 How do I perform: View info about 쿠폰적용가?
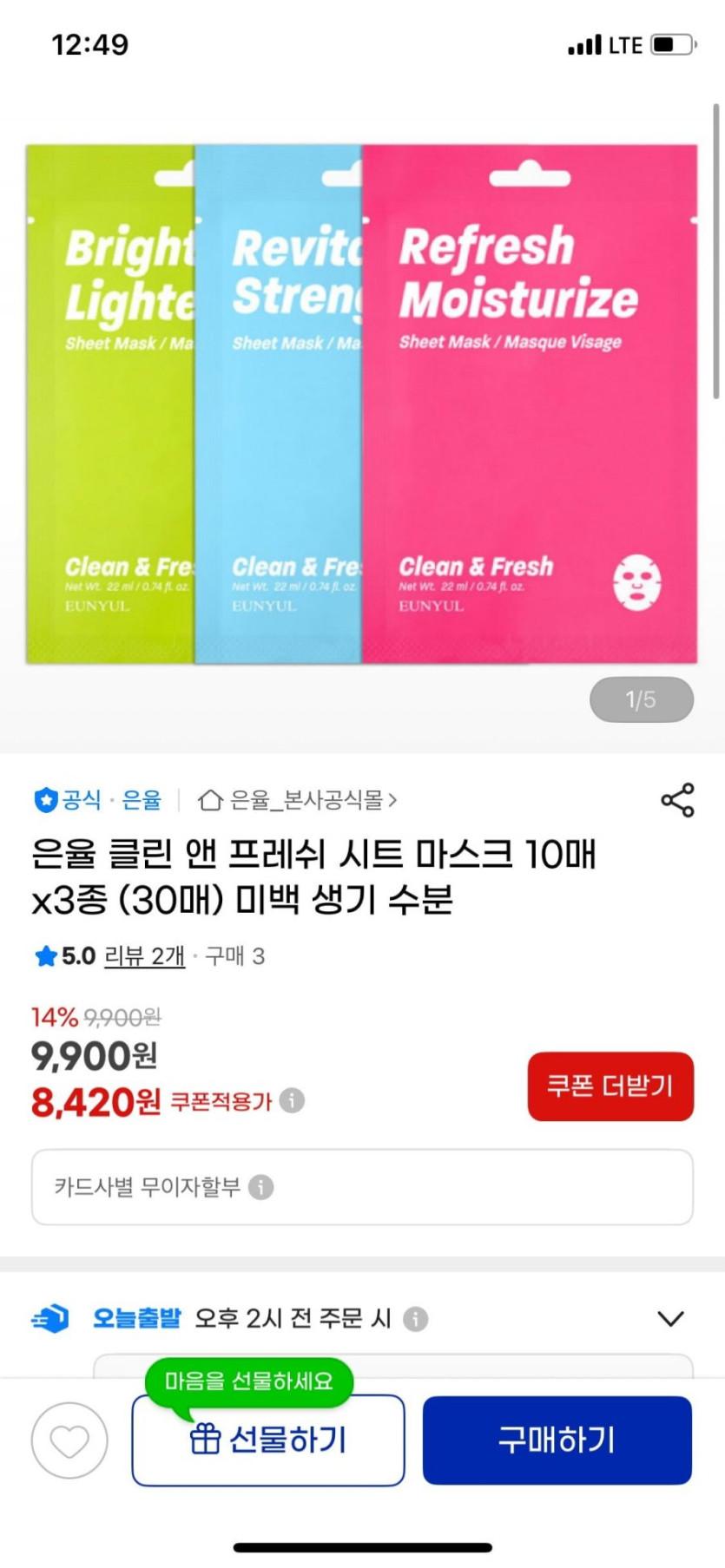[x=292, y=1101]
